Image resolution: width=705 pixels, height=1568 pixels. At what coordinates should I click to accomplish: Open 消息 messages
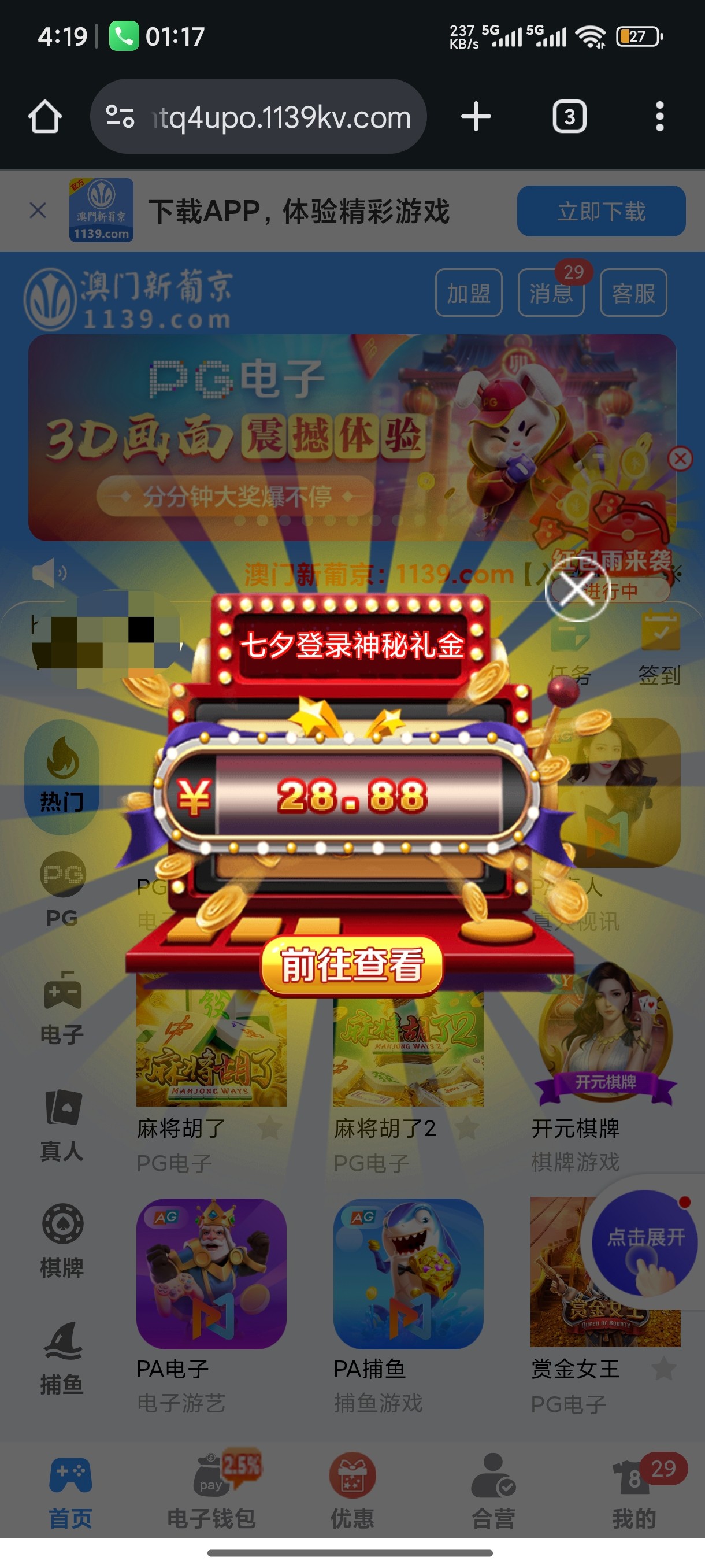tap(551, 293)
